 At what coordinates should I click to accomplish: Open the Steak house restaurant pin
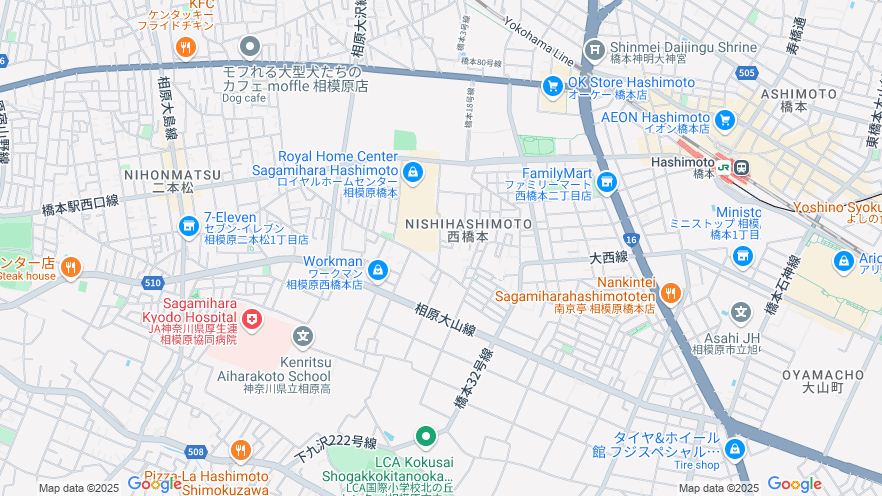70,267
